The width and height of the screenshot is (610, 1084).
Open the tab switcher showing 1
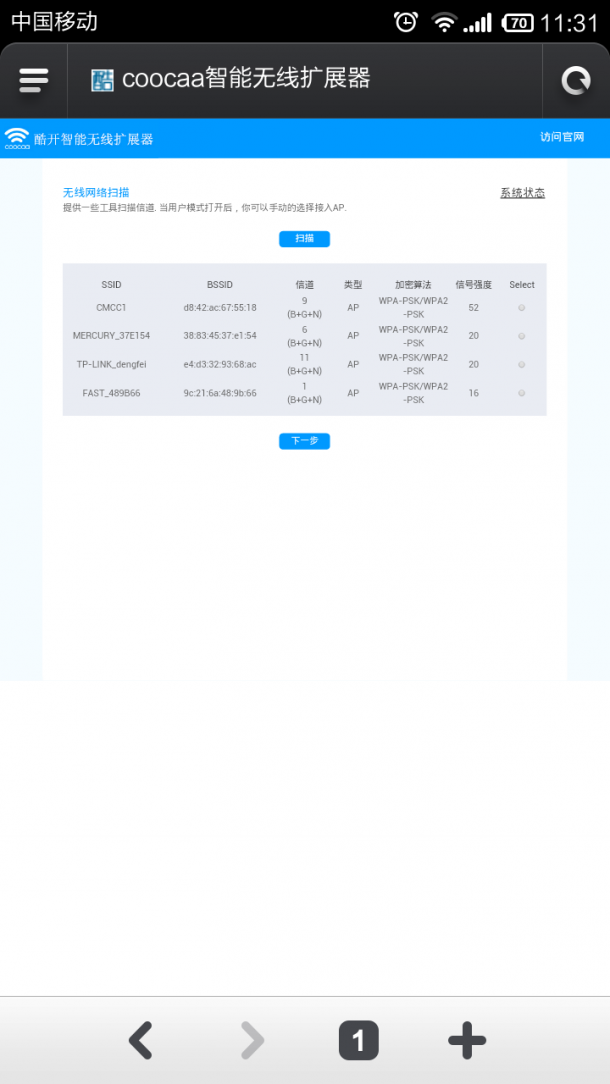pyautogui.click(x=358, y=1040)
